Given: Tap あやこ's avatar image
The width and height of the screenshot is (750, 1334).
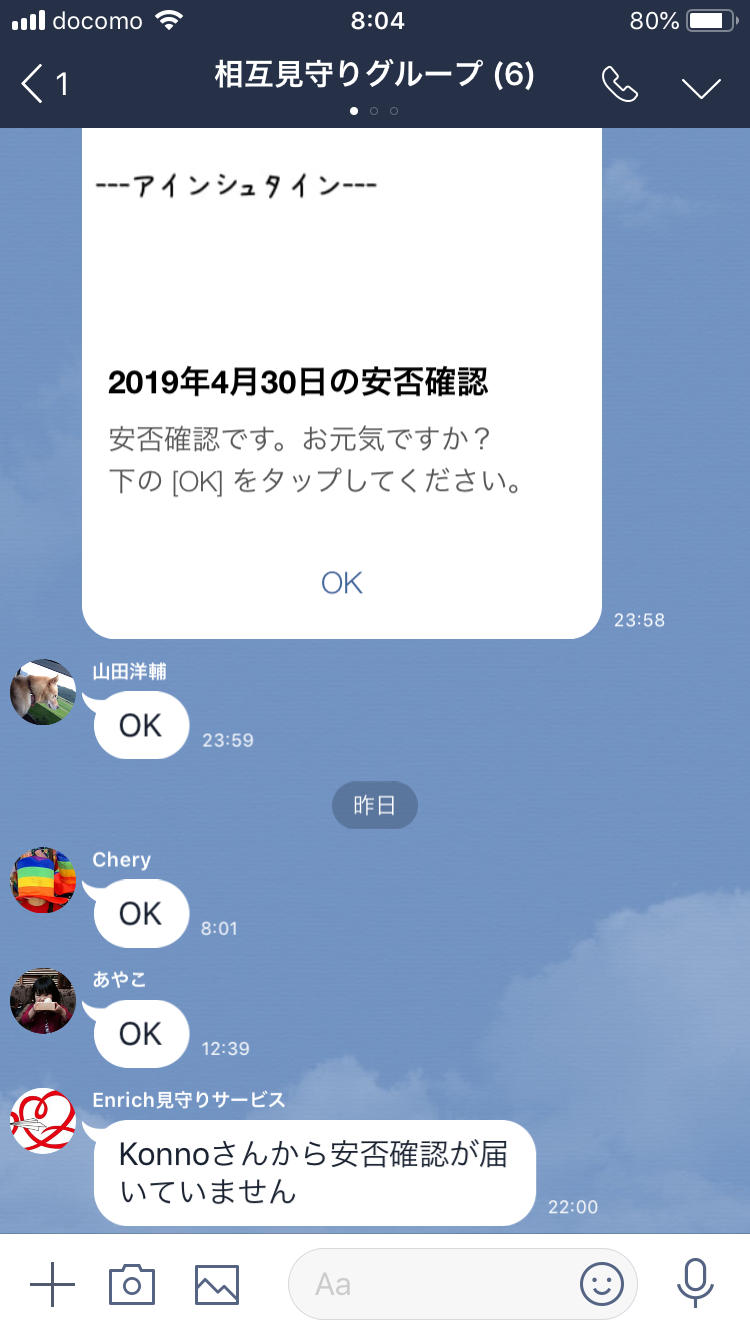Looking at the screenshot, I should [x=42, y=1001].
